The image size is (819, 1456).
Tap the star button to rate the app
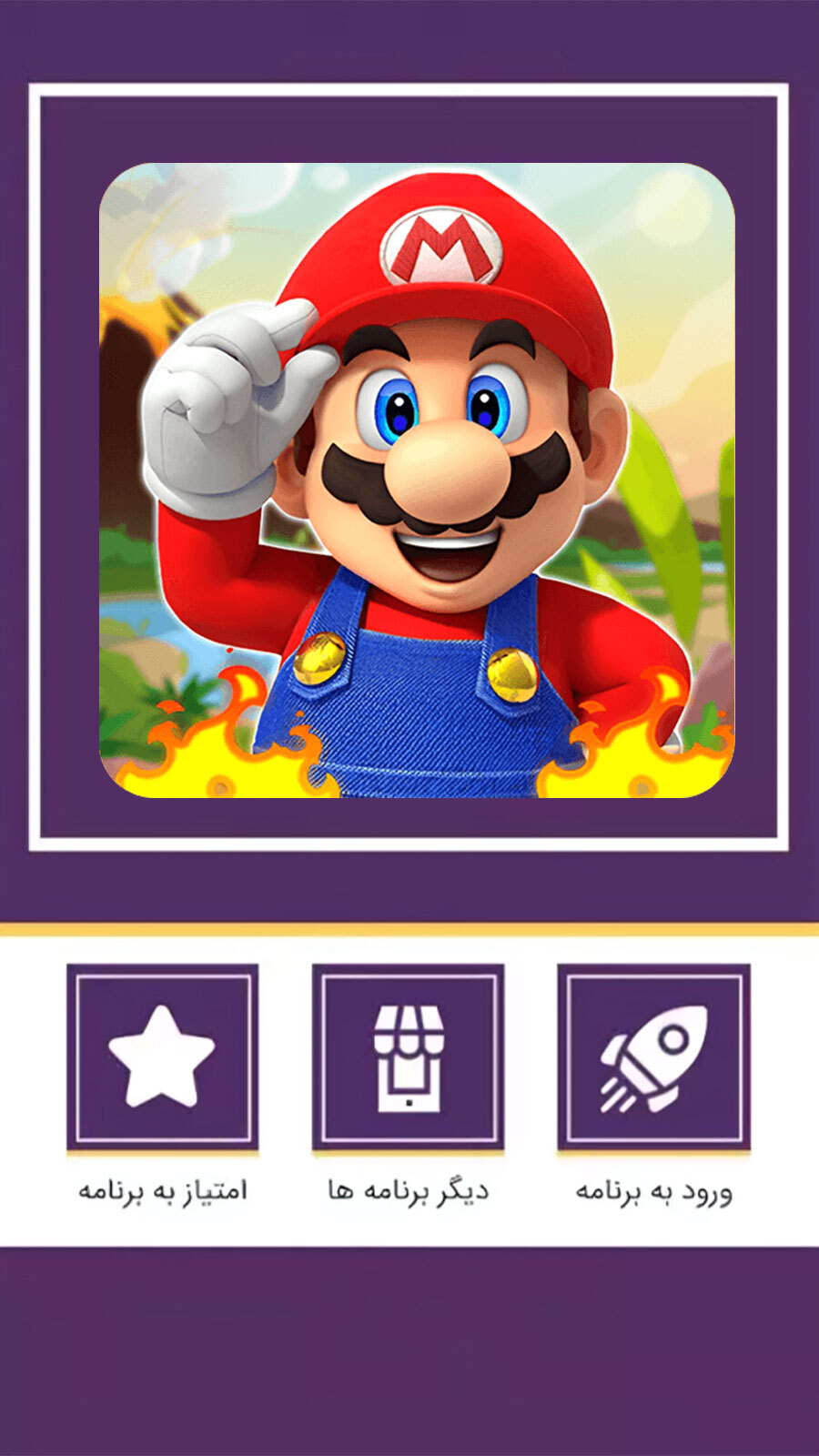pos(162,1057)
